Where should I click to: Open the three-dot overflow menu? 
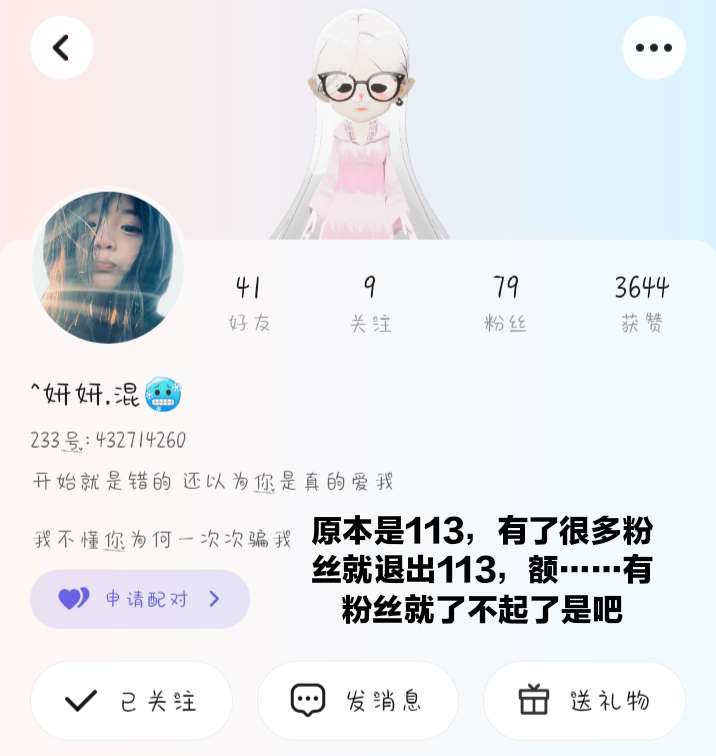(654, 48)
